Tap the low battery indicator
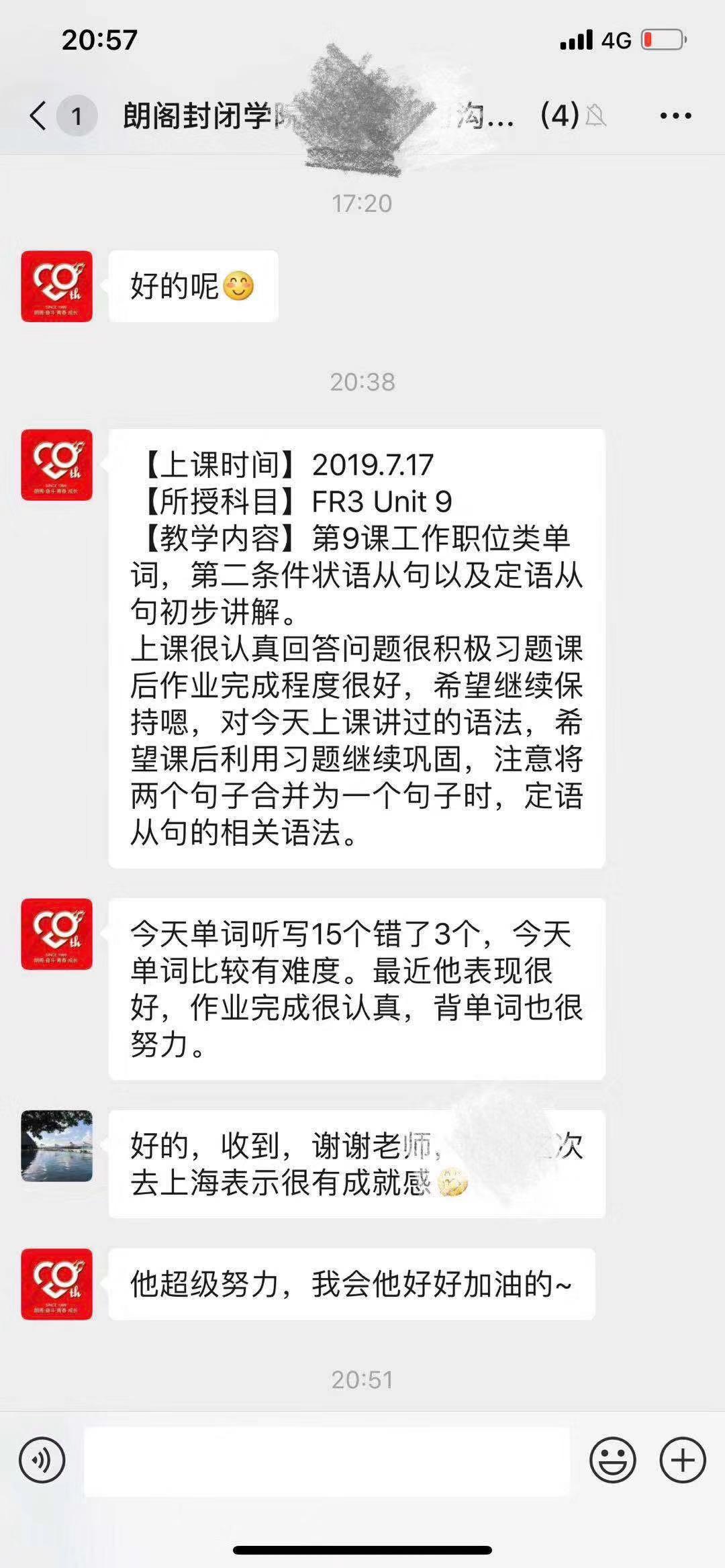This screenshot has height=1568, width=725. (x=661, y=40)
